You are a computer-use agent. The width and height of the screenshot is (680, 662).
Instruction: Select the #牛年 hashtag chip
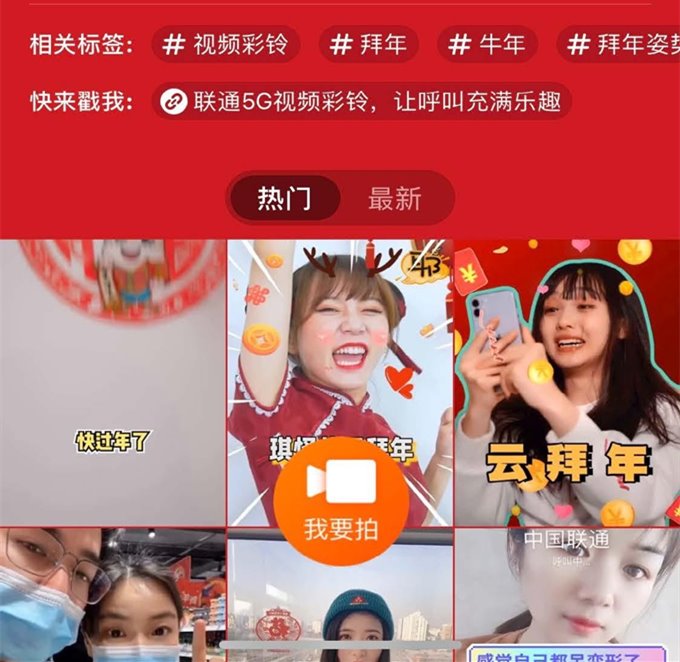487,44
